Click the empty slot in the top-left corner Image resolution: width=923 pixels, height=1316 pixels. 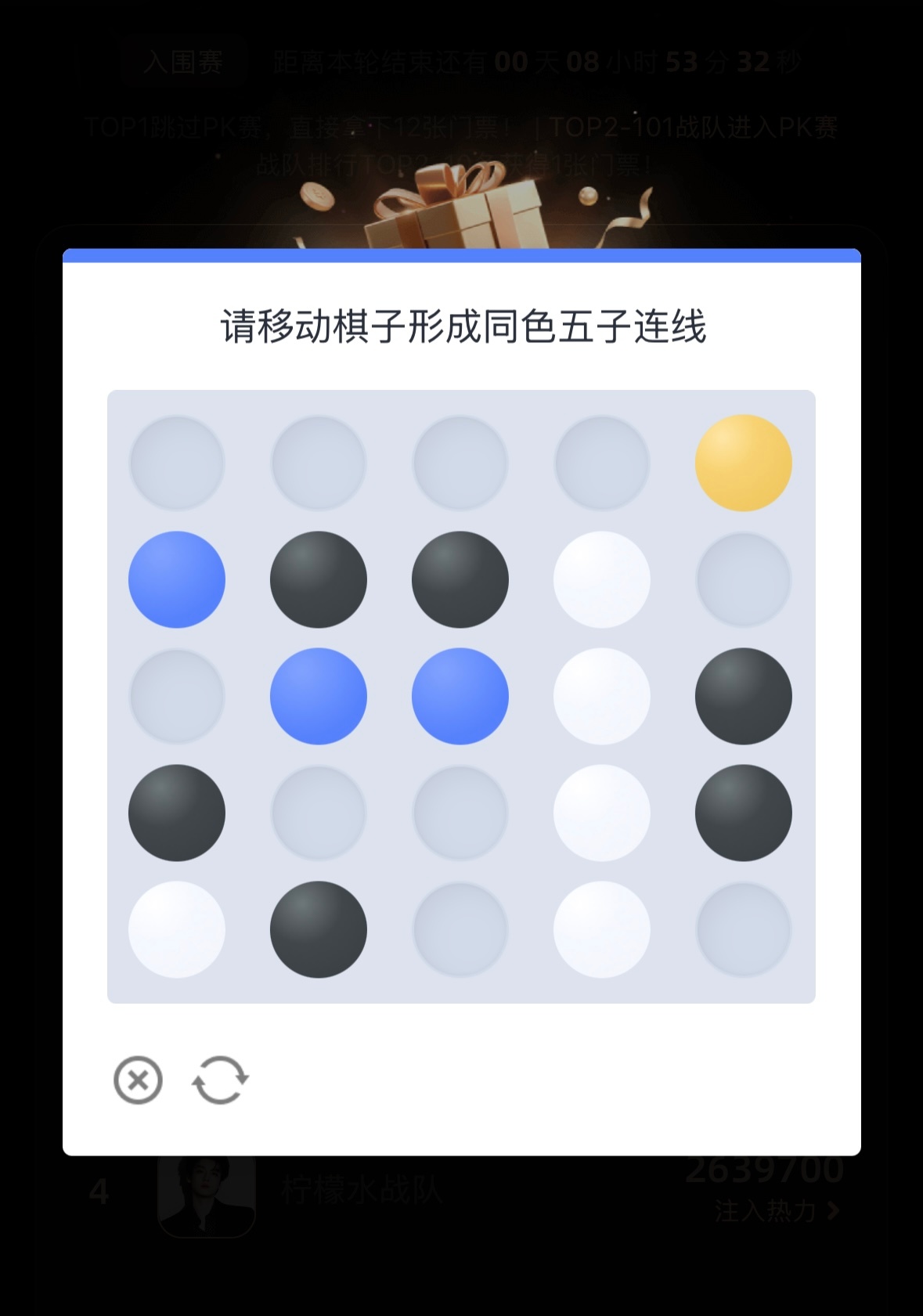[176, 462]
